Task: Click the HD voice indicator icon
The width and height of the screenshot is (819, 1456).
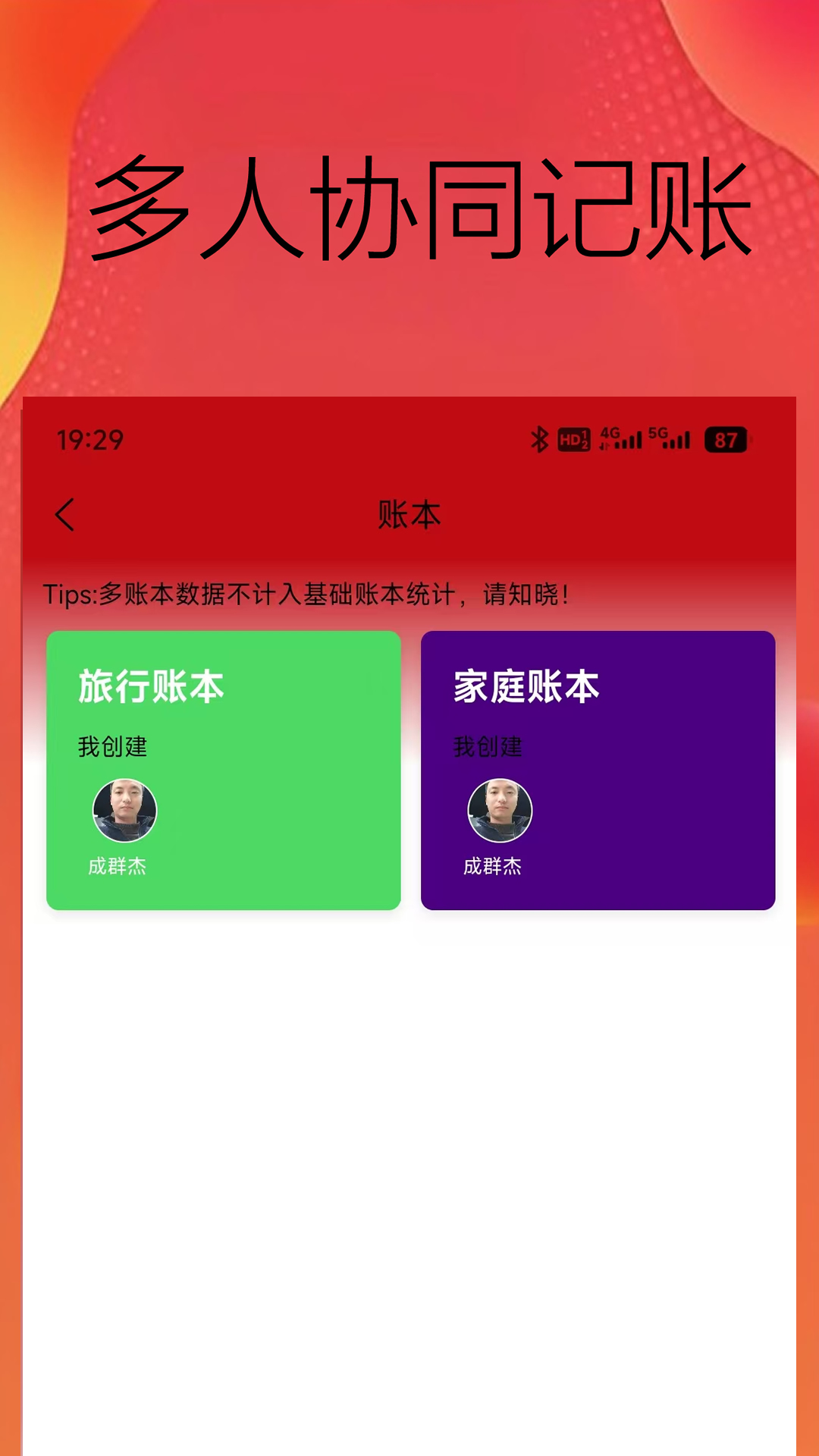Action: click(572, 438)
